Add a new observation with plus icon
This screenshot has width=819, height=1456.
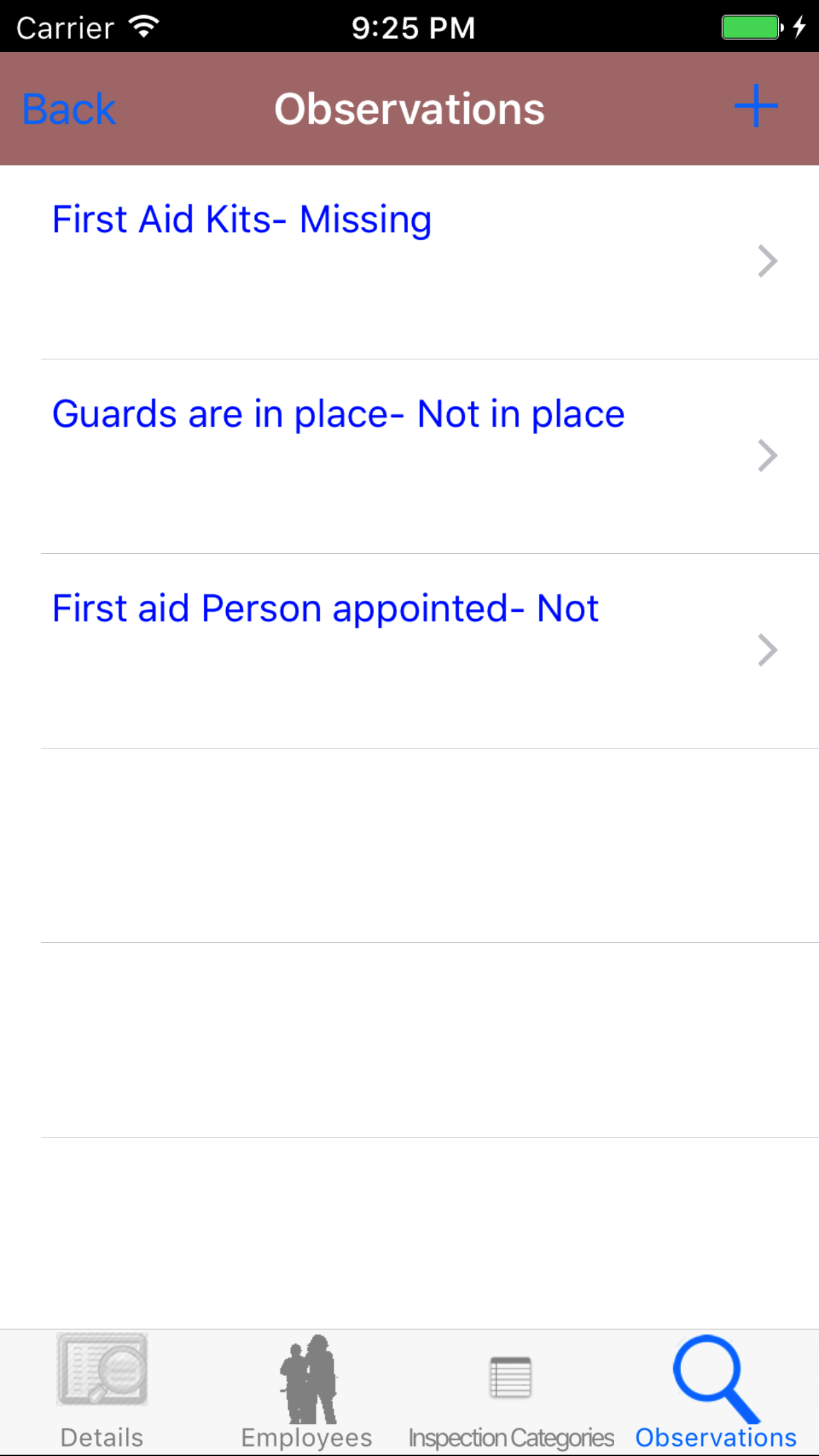click(x=756, y=106)
